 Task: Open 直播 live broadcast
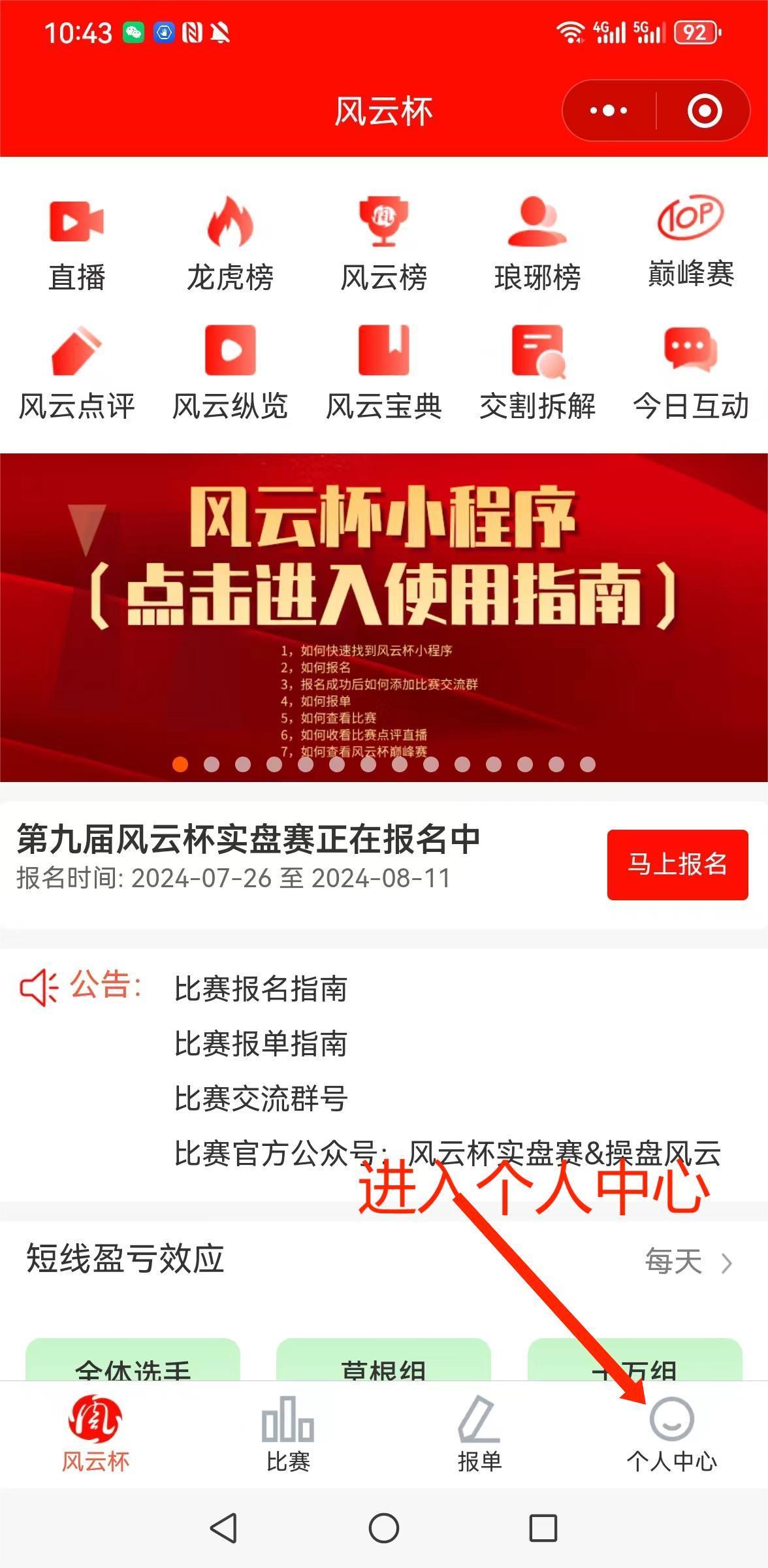(77, 243)
